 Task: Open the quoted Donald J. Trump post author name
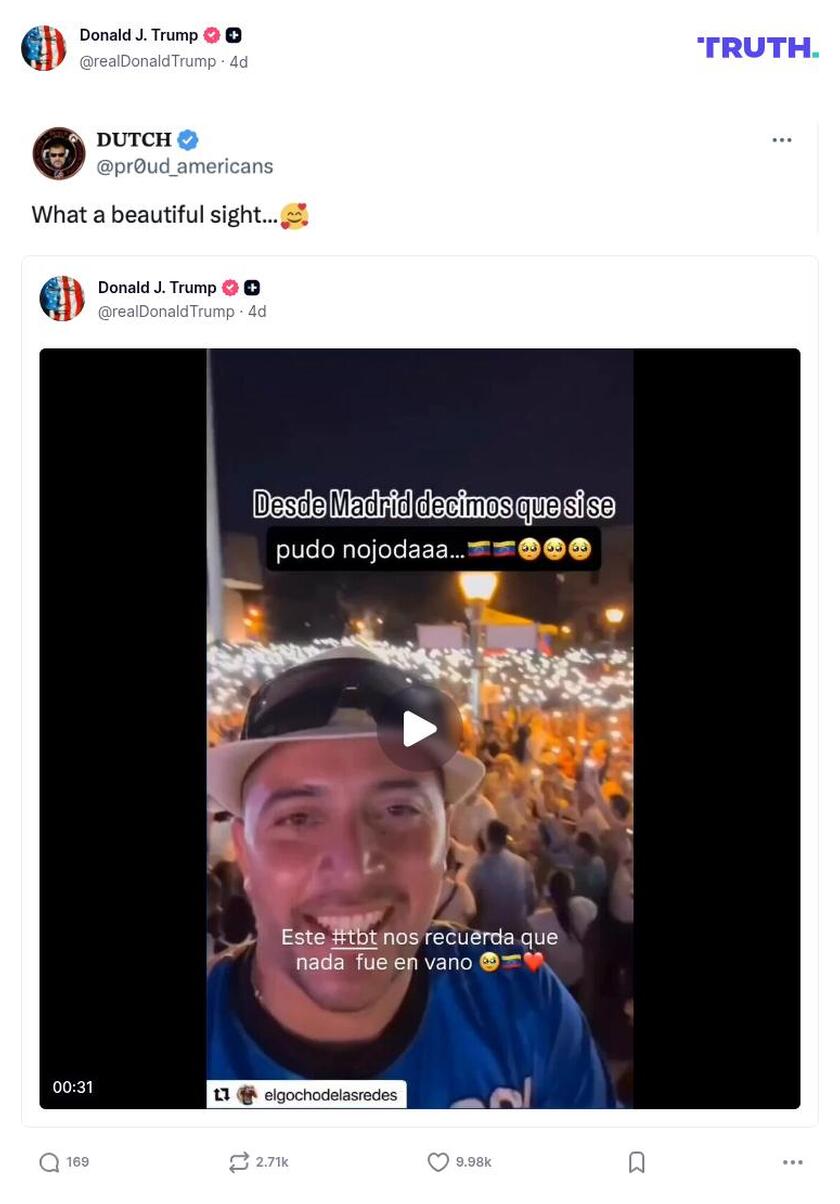[157, 287]
